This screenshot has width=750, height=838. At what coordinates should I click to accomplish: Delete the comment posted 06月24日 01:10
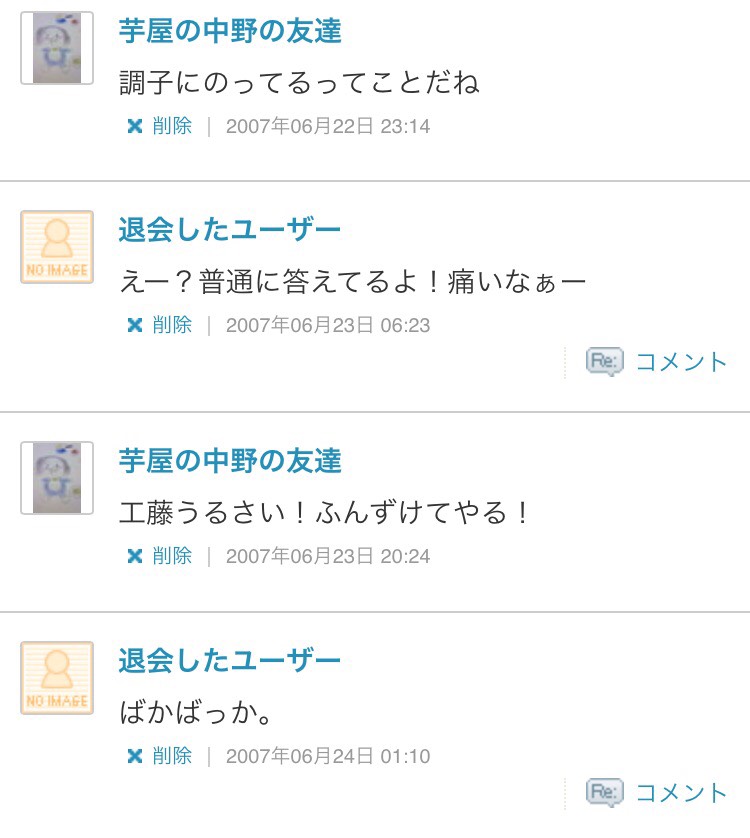coord(160,756)
